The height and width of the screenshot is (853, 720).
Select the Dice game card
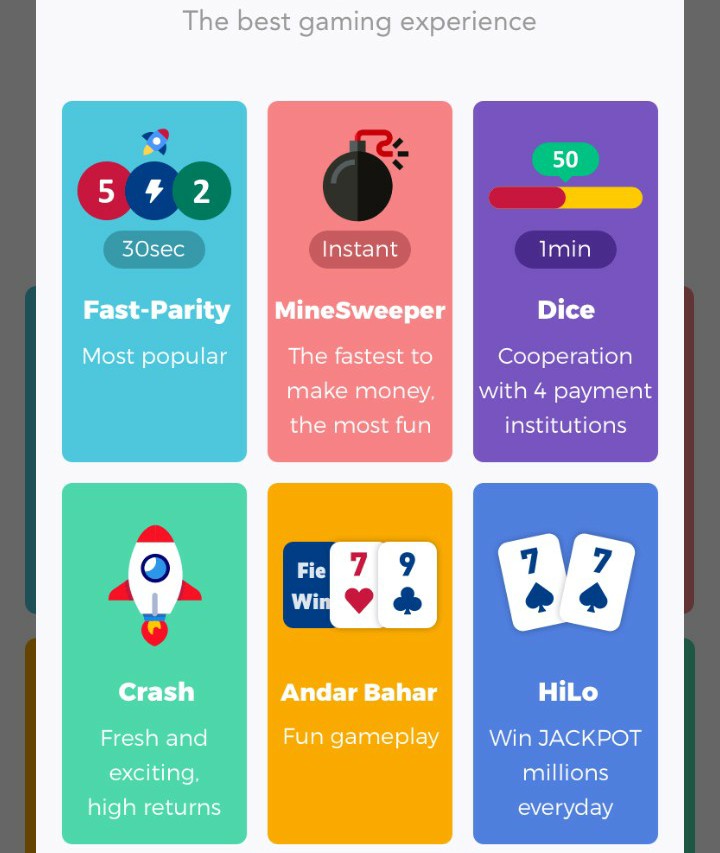565,281
